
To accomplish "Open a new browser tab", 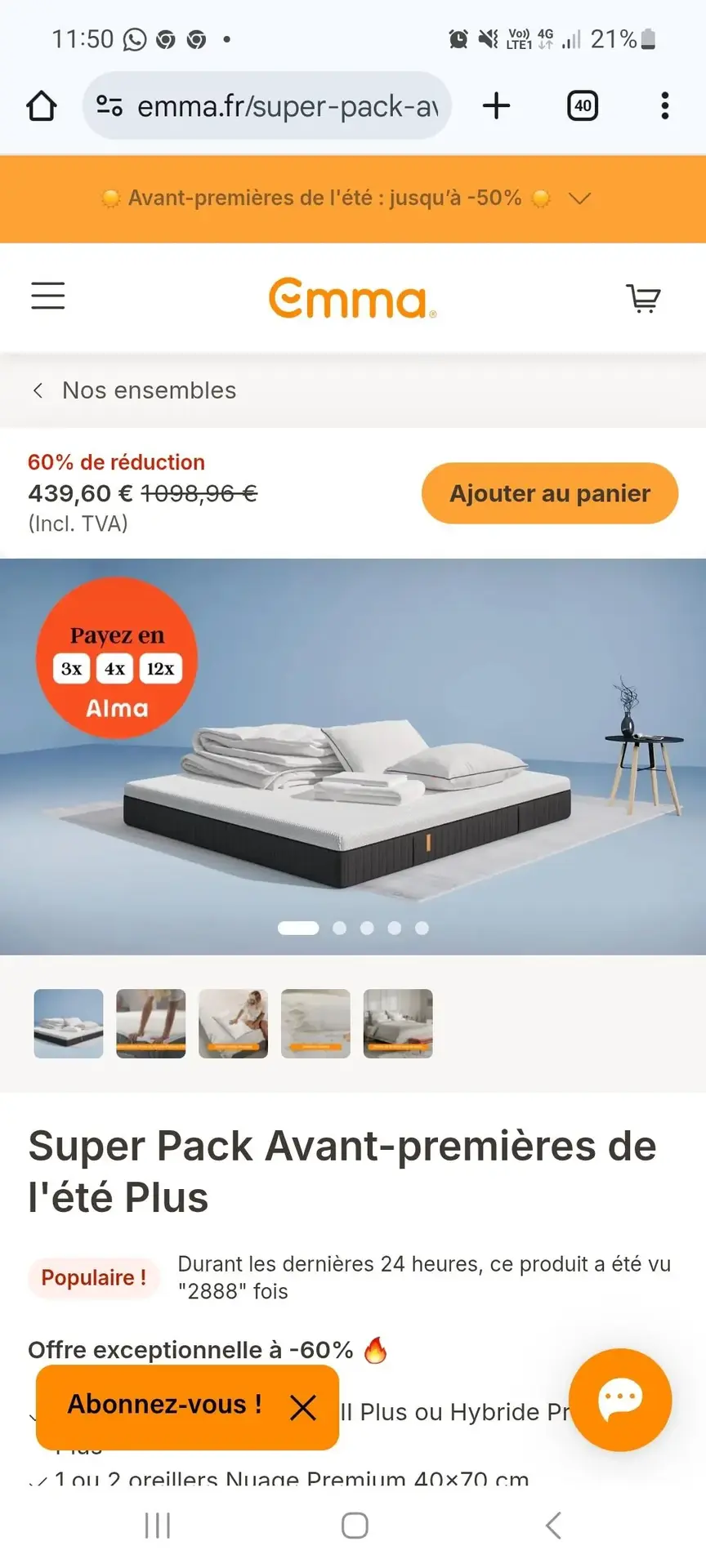I will (x=496, y=106).
